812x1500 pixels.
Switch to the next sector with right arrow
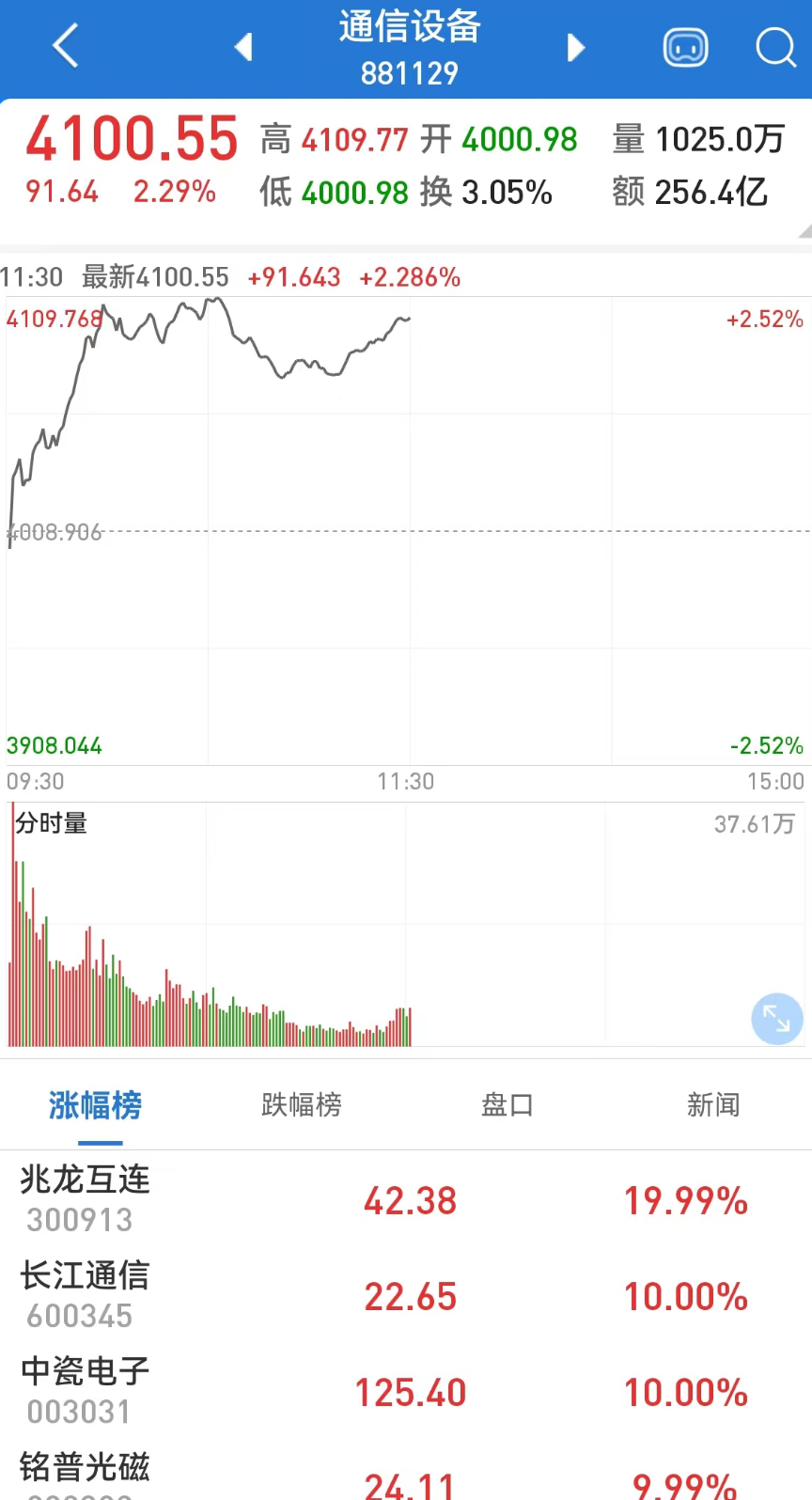click(576, 47)
